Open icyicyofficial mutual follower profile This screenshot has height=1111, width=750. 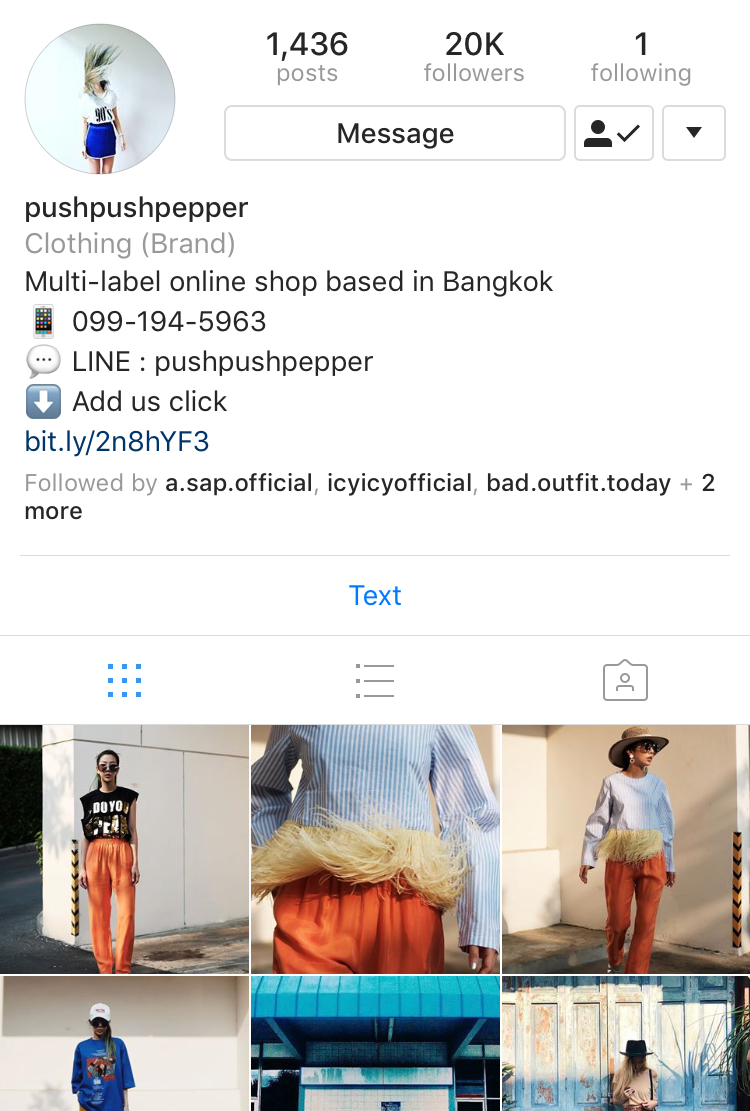pos(400,483)
